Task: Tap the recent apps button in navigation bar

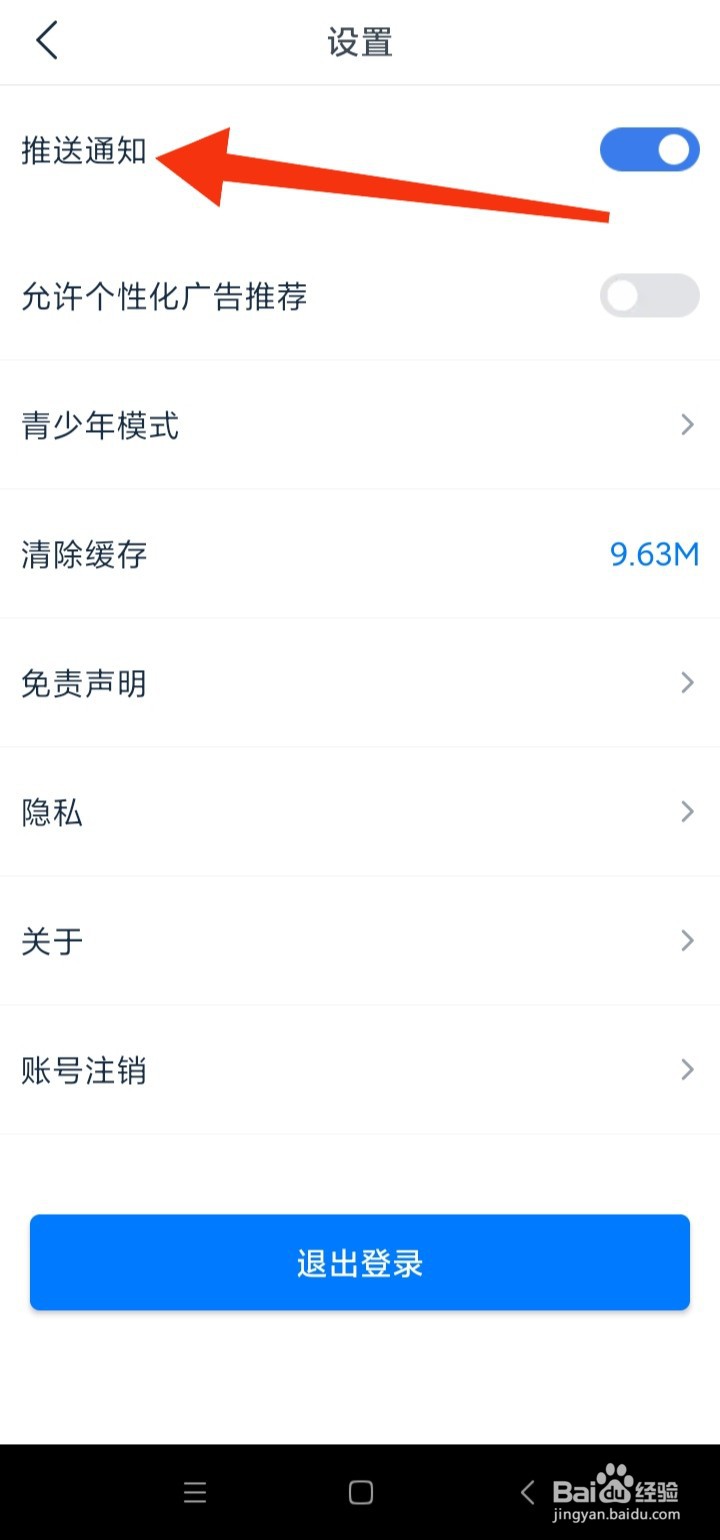Action: tap(195, 1492)
